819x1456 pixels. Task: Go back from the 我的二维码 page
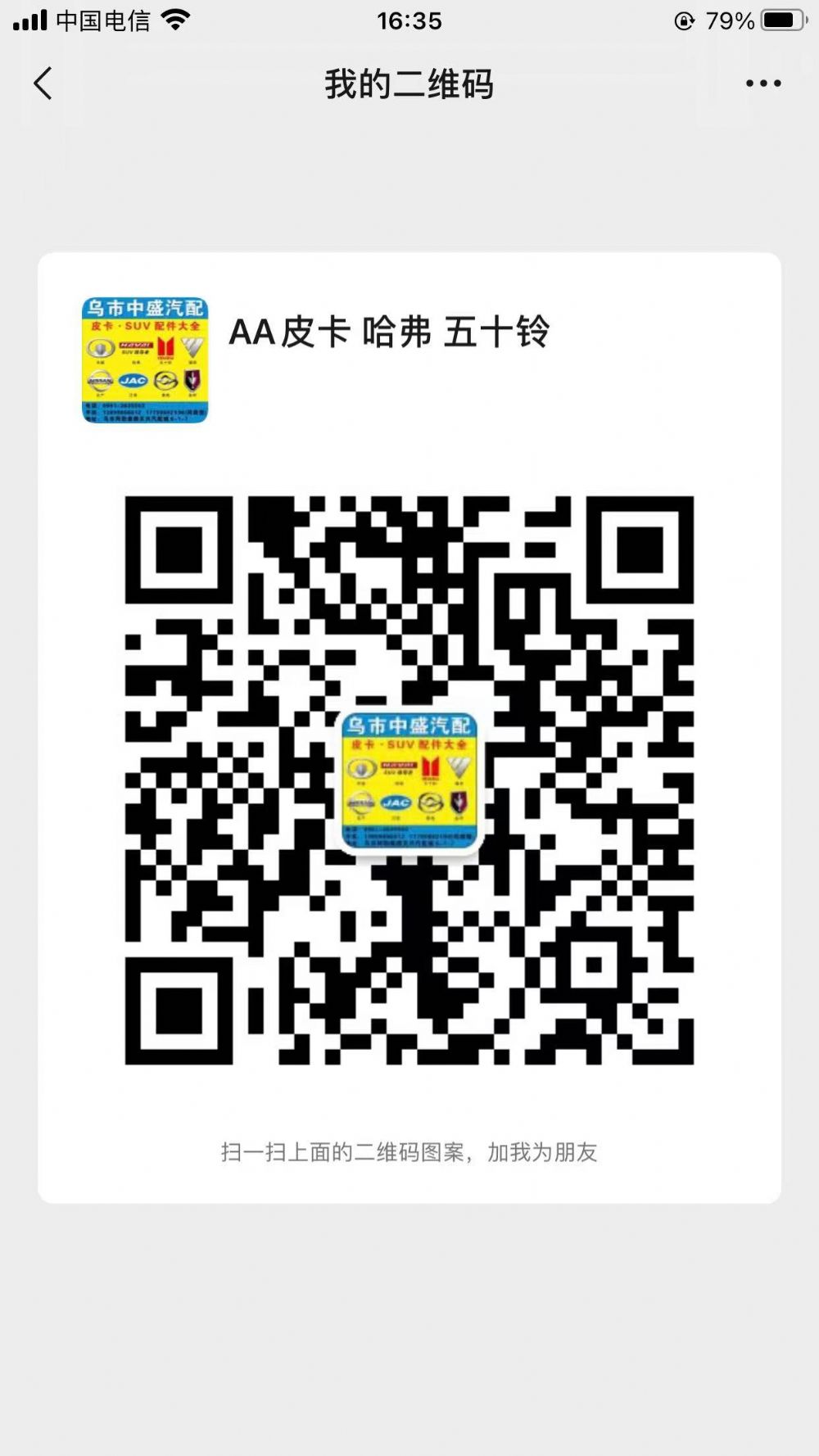click(43, 84)
